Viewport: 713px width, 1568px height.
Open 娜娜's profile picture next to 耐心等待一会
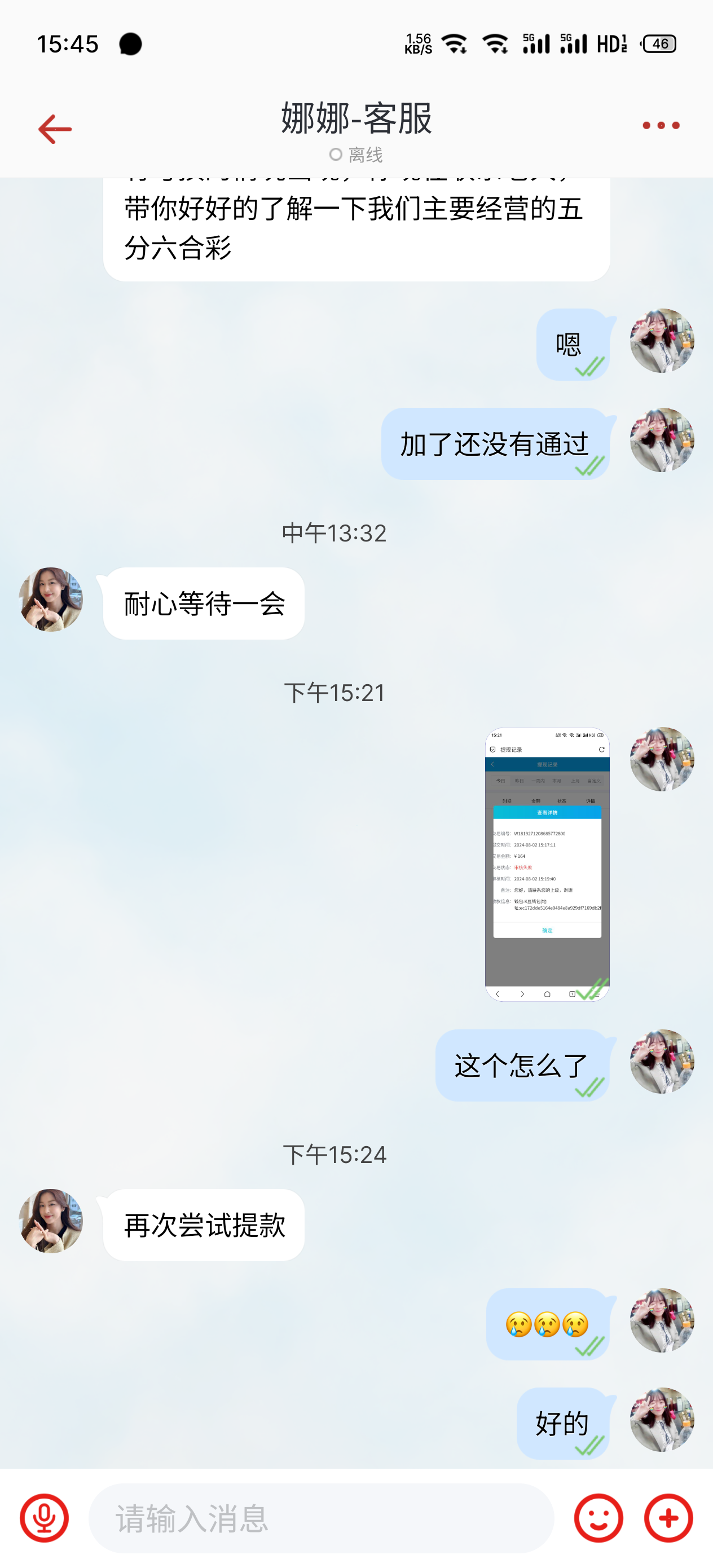[x=51, y=599]
